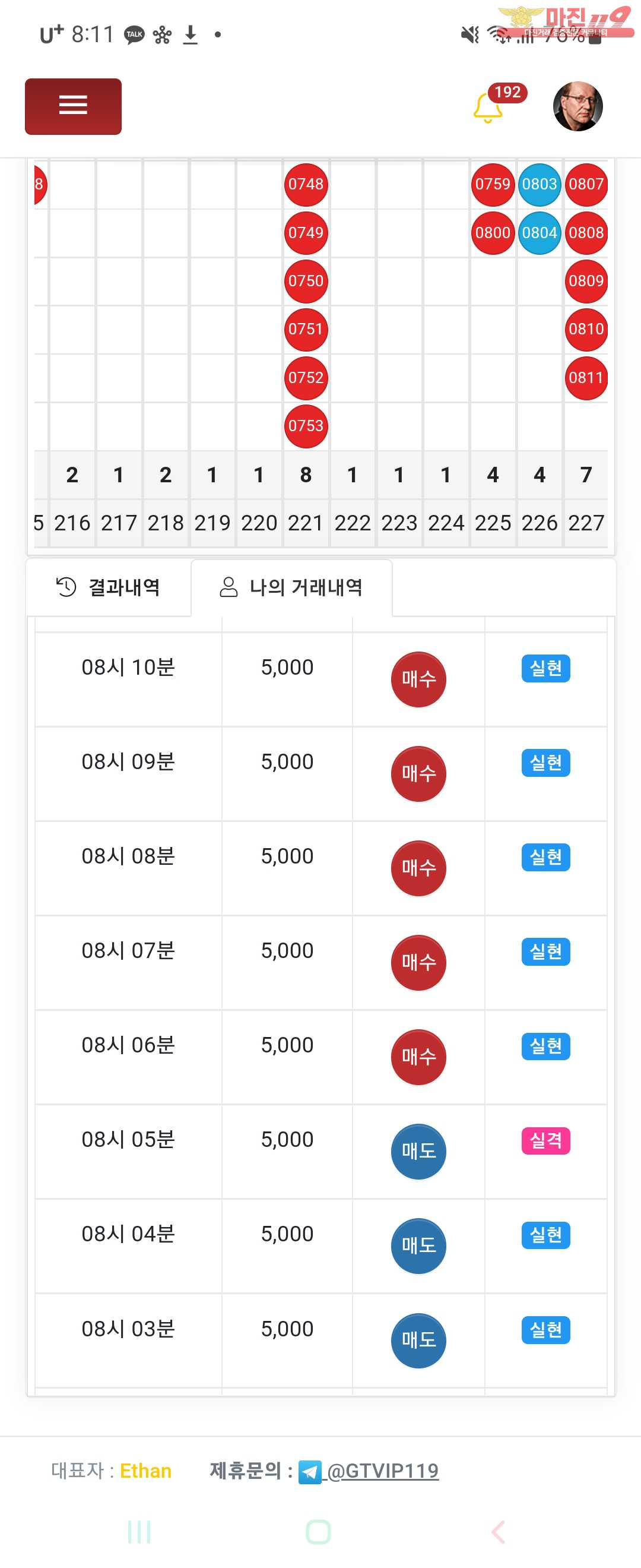Open the @GTVIP119 Telegram link
The width and height of the screenshot is (641, 1568).
pyautogui.click(x=382, y=1471)
